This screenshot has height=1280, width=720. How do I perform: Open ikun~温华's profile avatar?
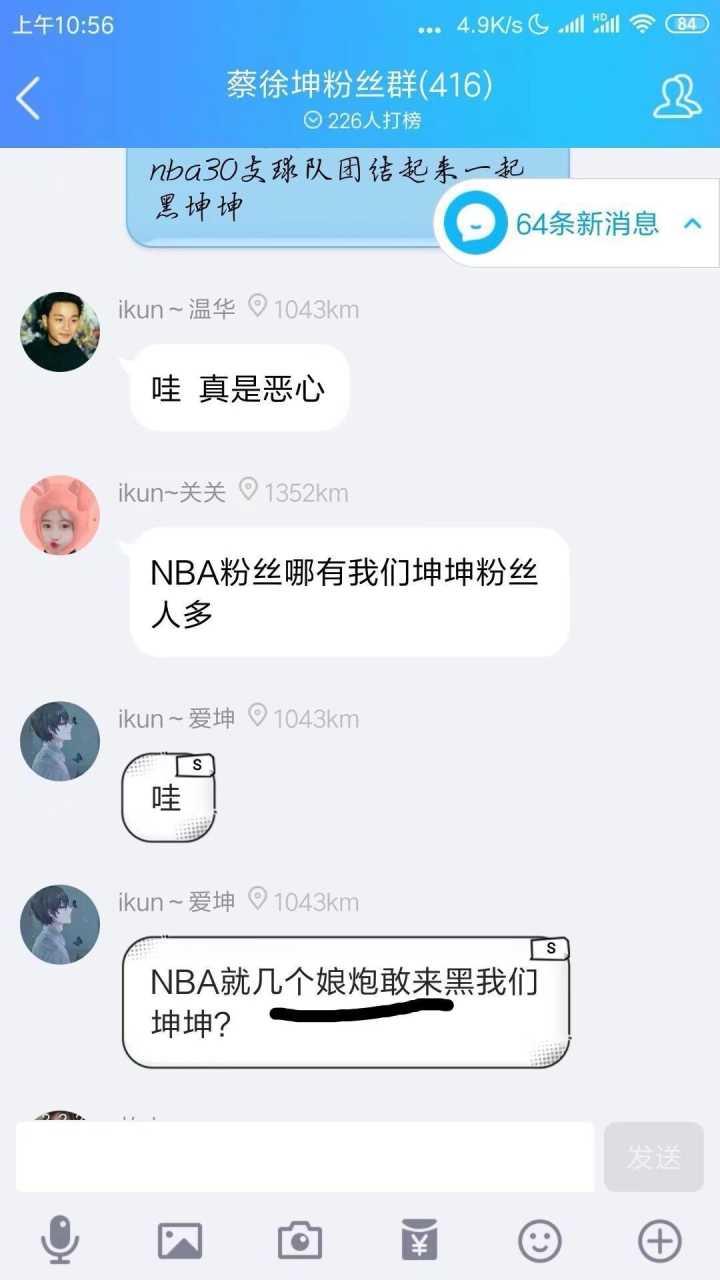coord(60,332)
